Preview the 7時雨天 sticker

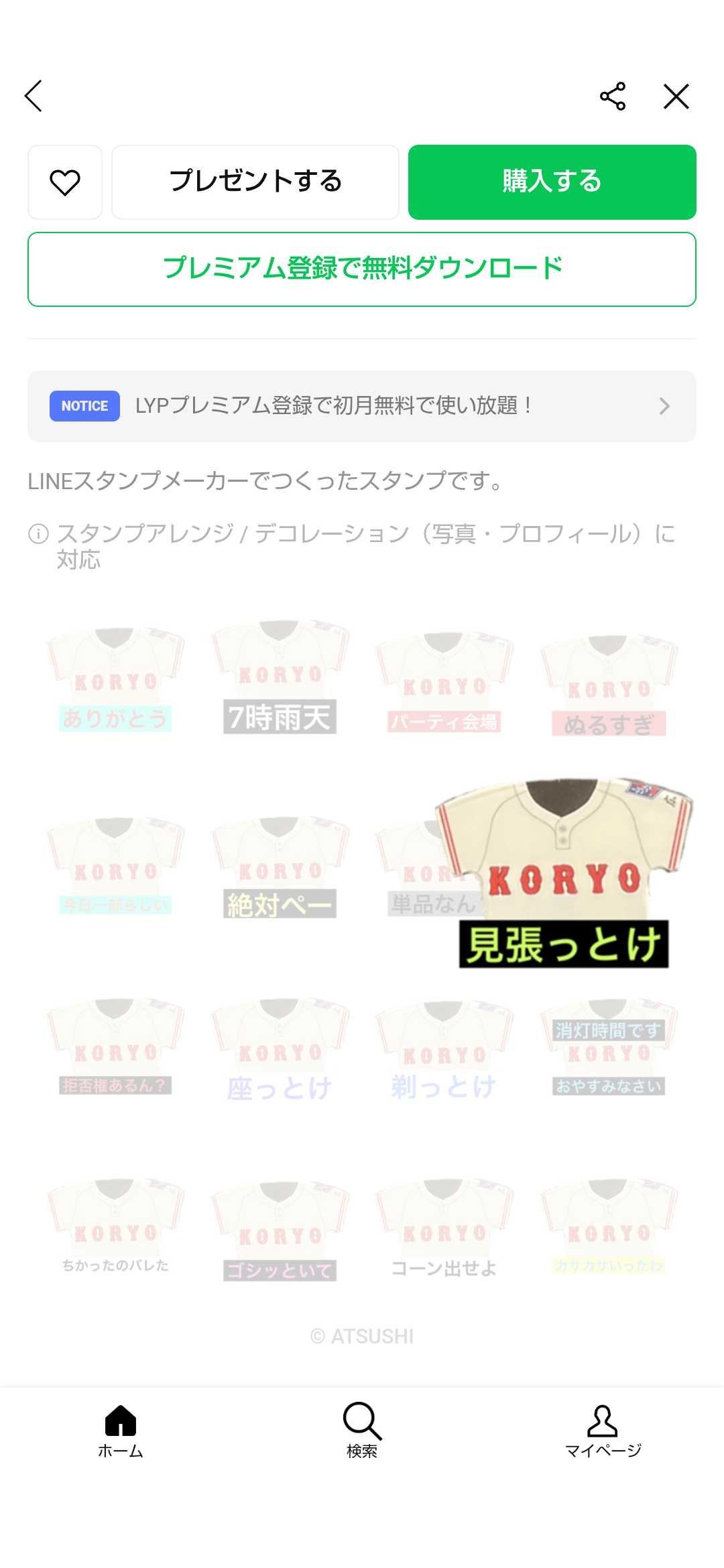click(280, 678)
